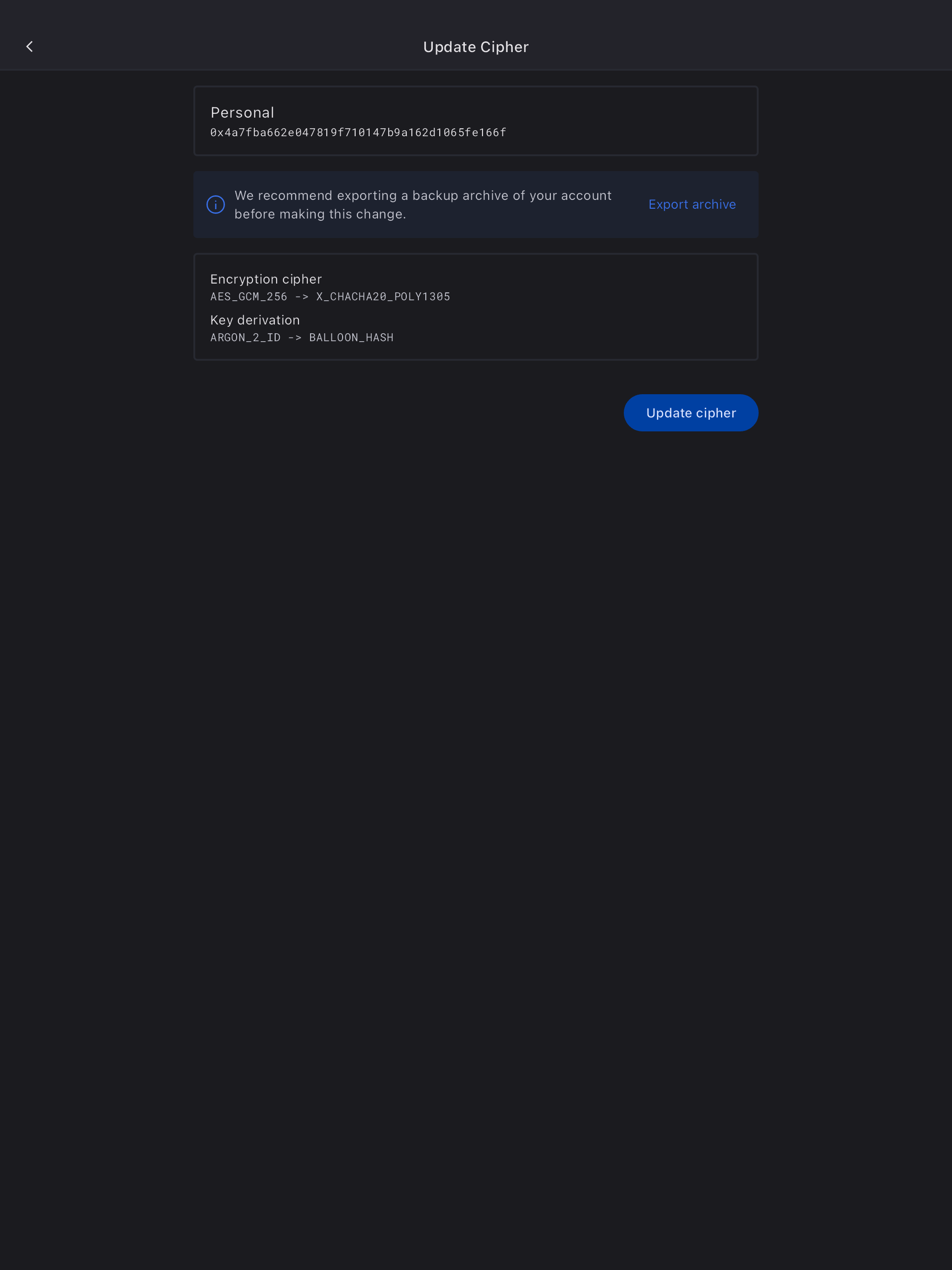The height and width of the screenshot is (1270, 952).
Task: Tap the Export archive link
Action: click(x=692, y=205)
